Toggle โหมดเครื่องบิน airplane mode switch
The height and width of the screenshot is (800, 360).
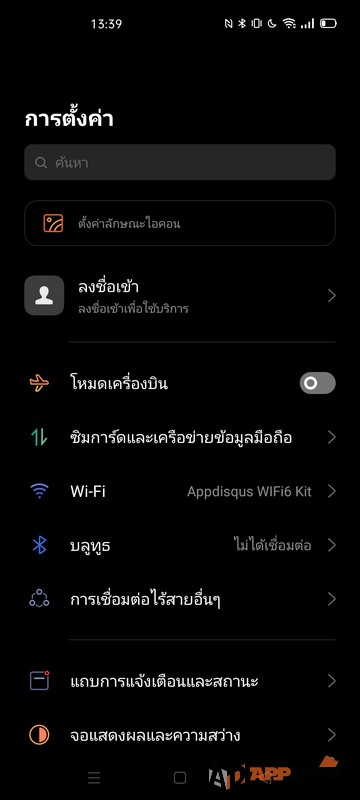pos(317,383)
